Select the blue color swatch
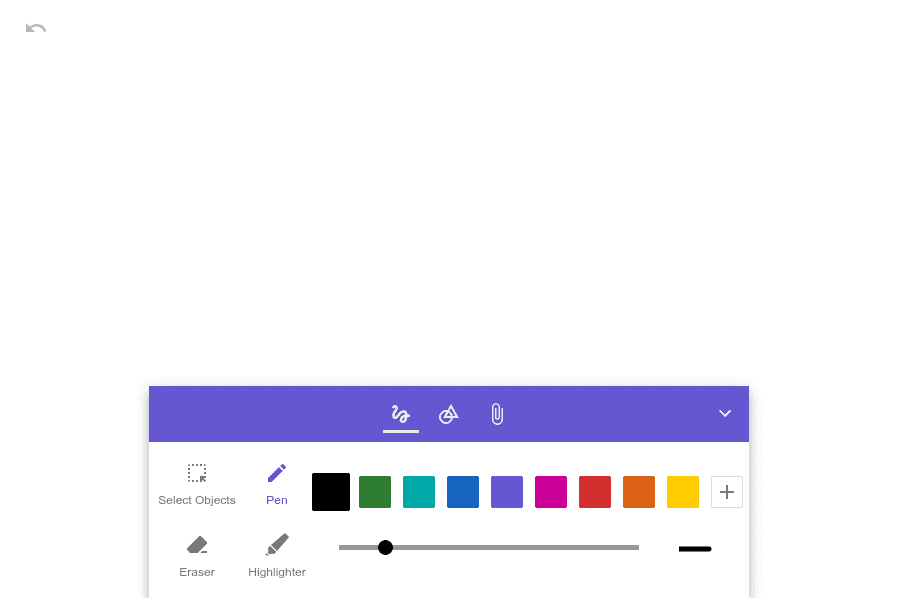Image resolution: width=900 pixels, height=600 pixels. [x=463, y=492]
